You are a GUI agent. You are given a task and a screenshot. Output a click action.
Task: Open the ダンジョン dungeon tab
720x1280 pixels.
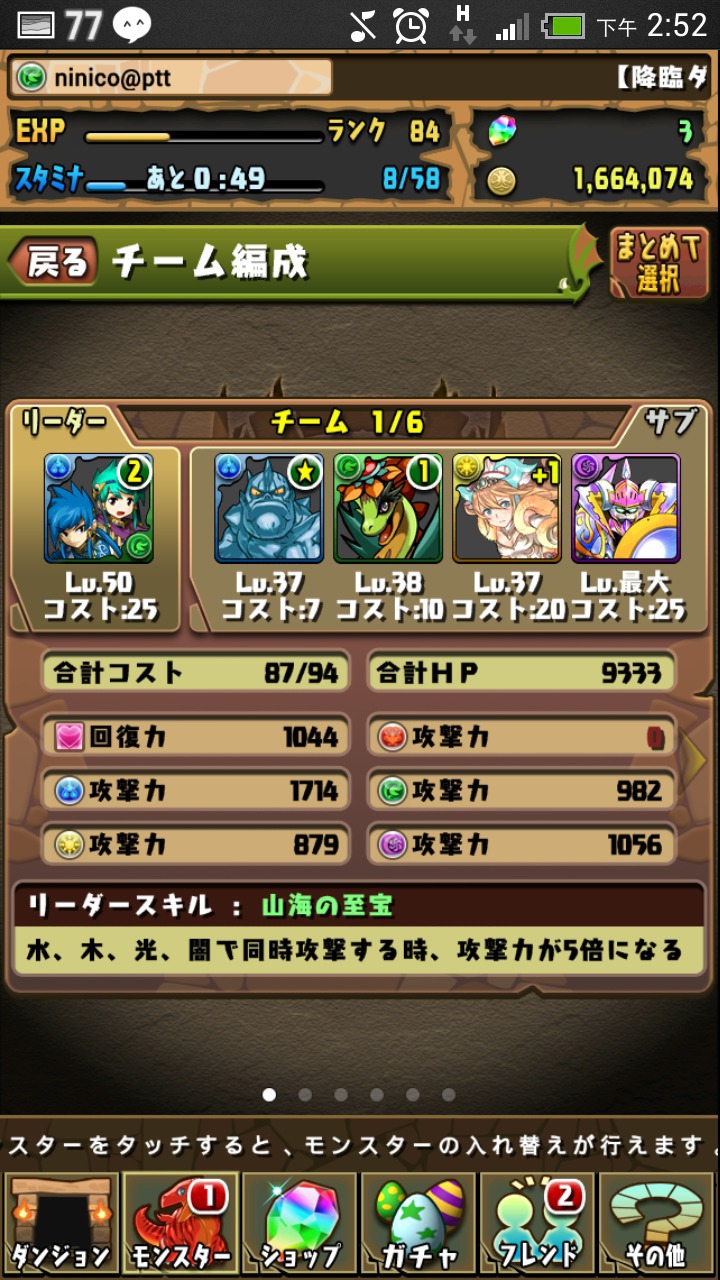(60, 1224)
